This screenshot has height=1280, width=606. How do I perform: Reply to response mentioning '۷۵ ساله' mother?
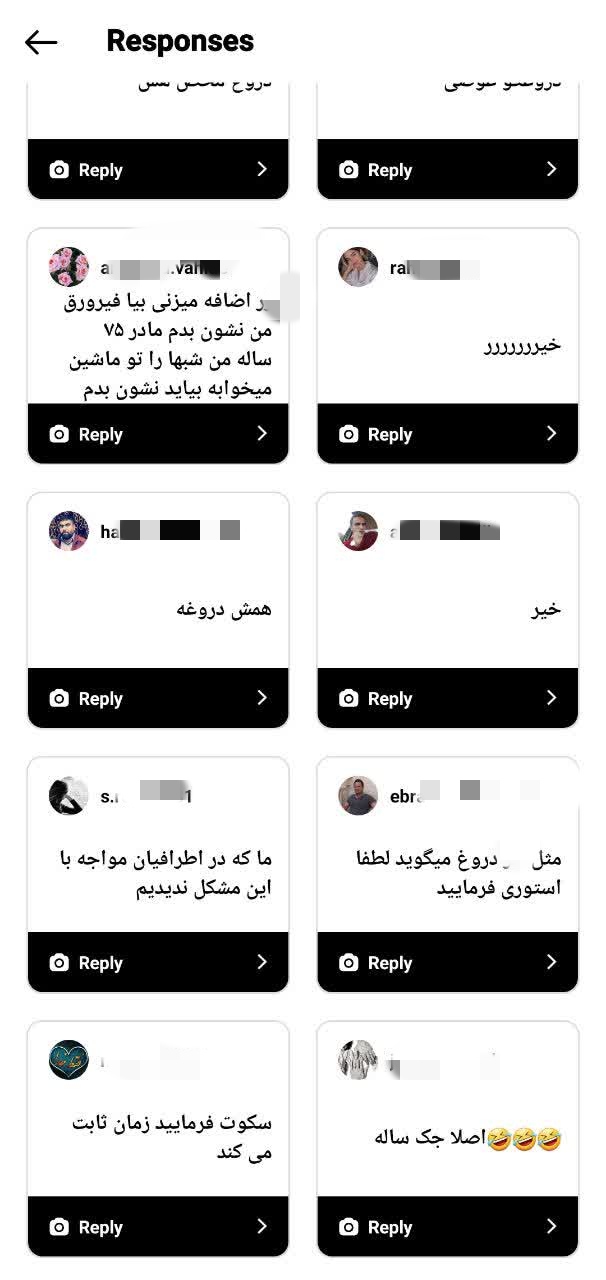click(158, 434)
